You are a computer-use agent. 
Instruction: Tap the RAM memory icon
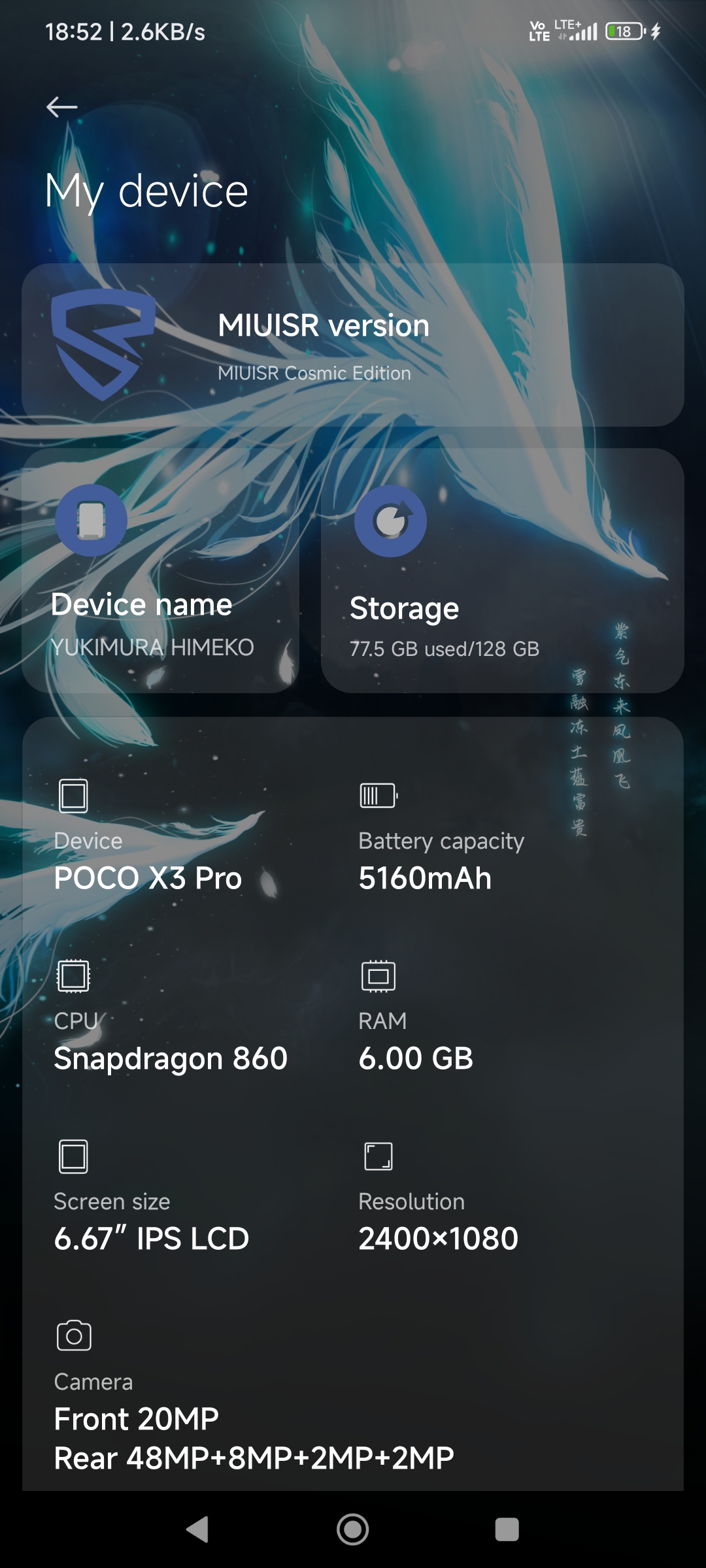tap(377, 975)
